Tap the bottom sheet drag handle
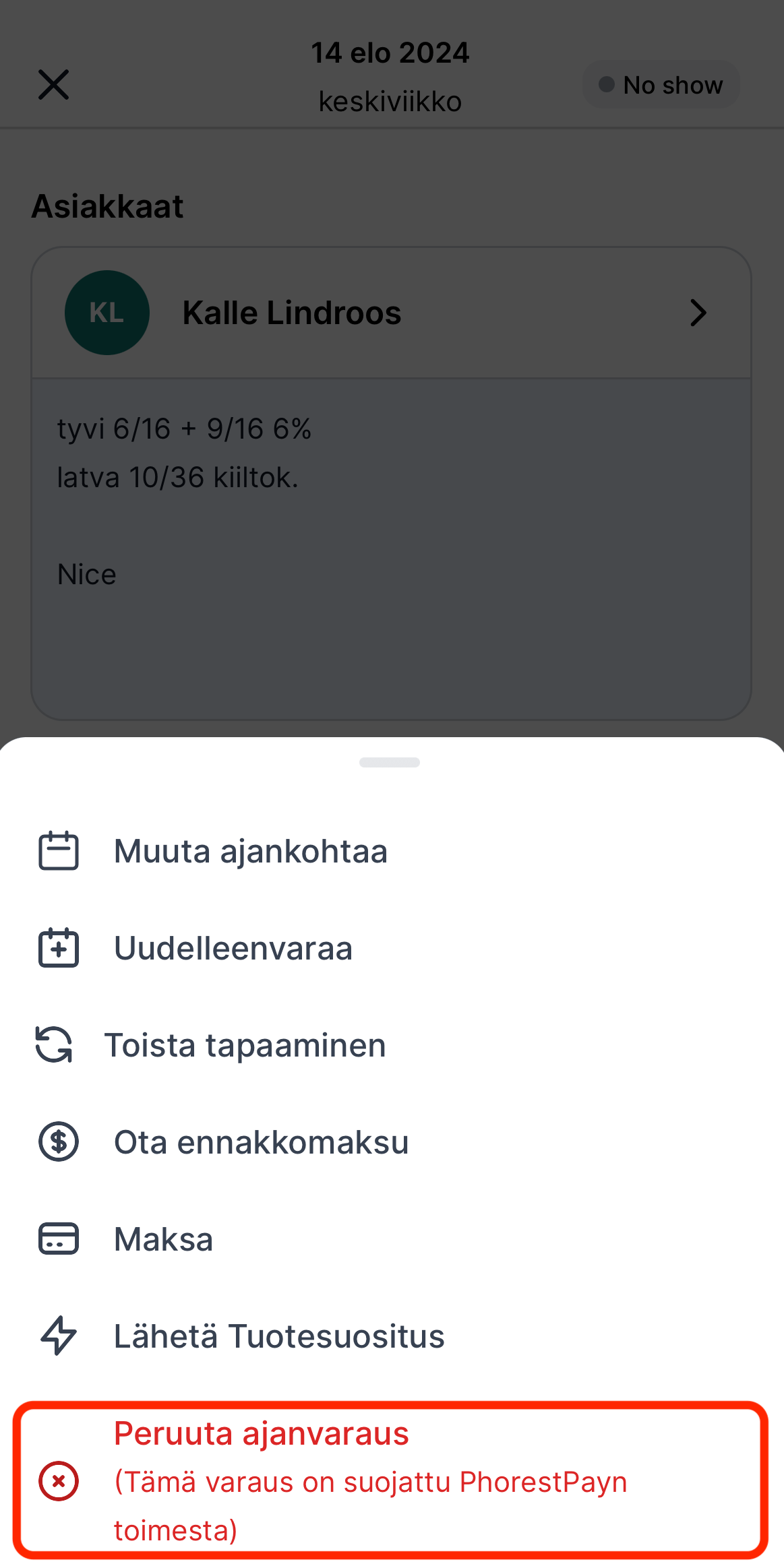This screenshot has height=1568, width=784. pos(390,762)
